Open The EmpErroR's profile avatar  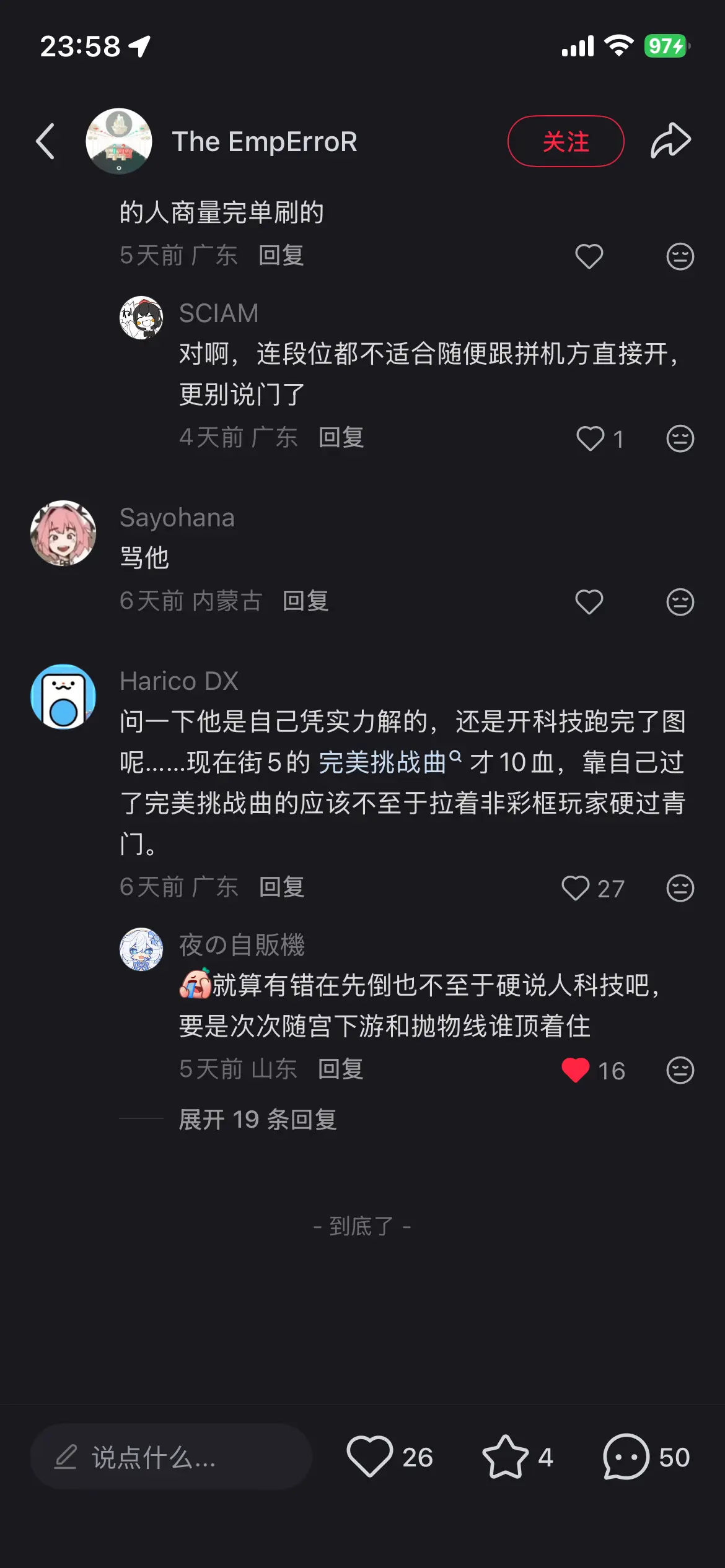point(119,141)
